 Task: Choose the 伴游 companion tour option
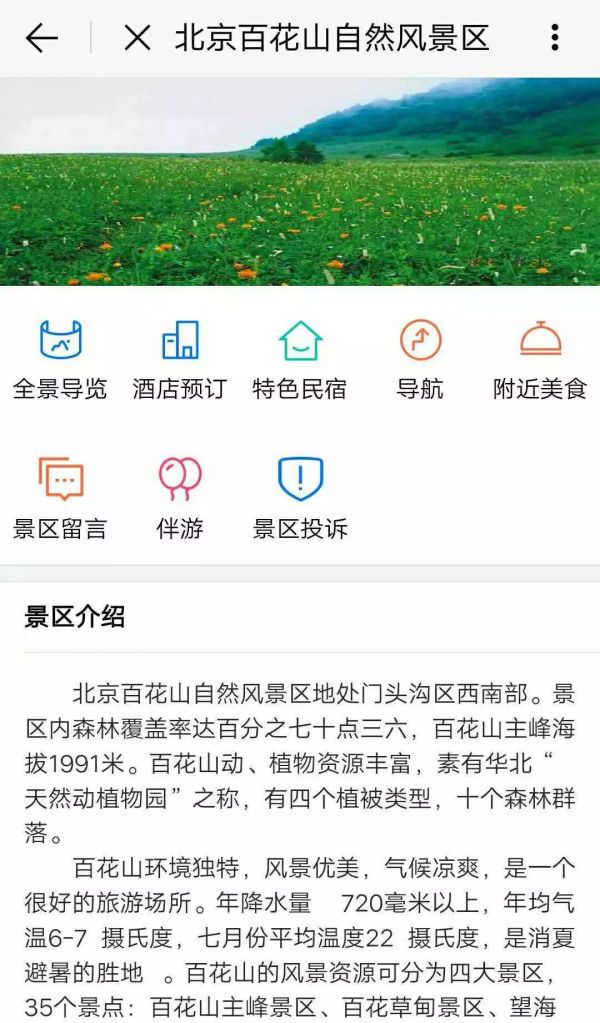coord(180,497)
